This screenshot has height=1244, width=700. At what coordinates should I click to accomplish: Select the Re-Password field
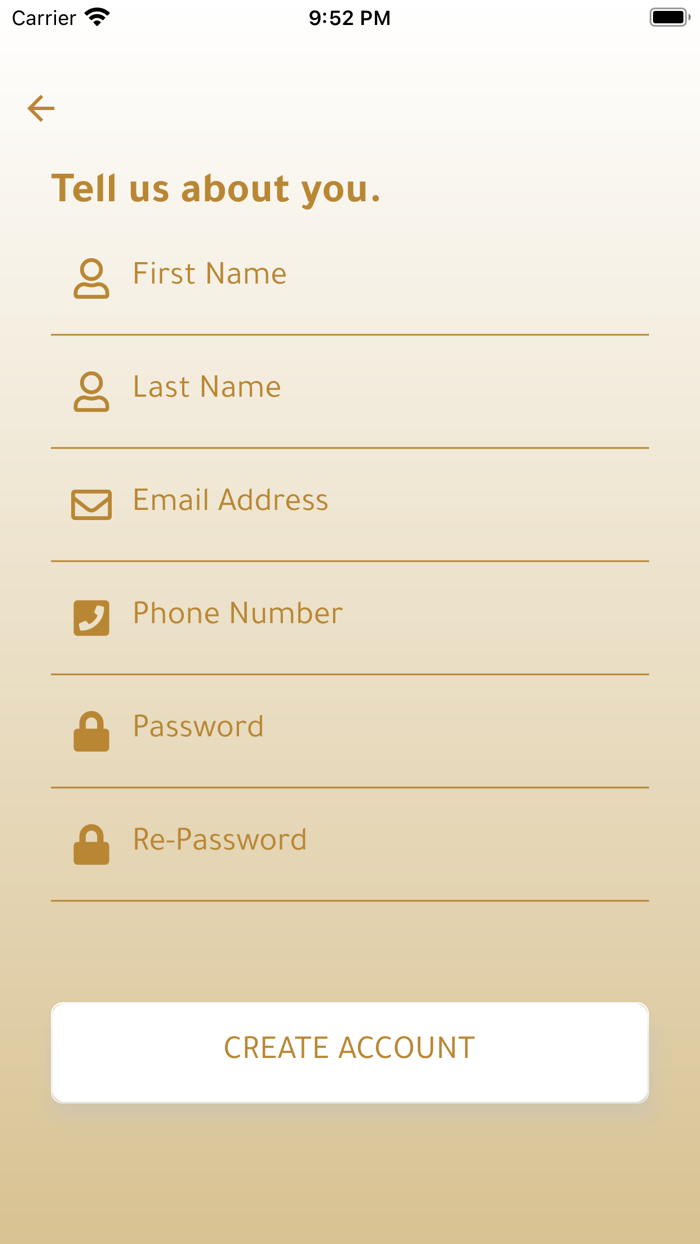[380, 839]
